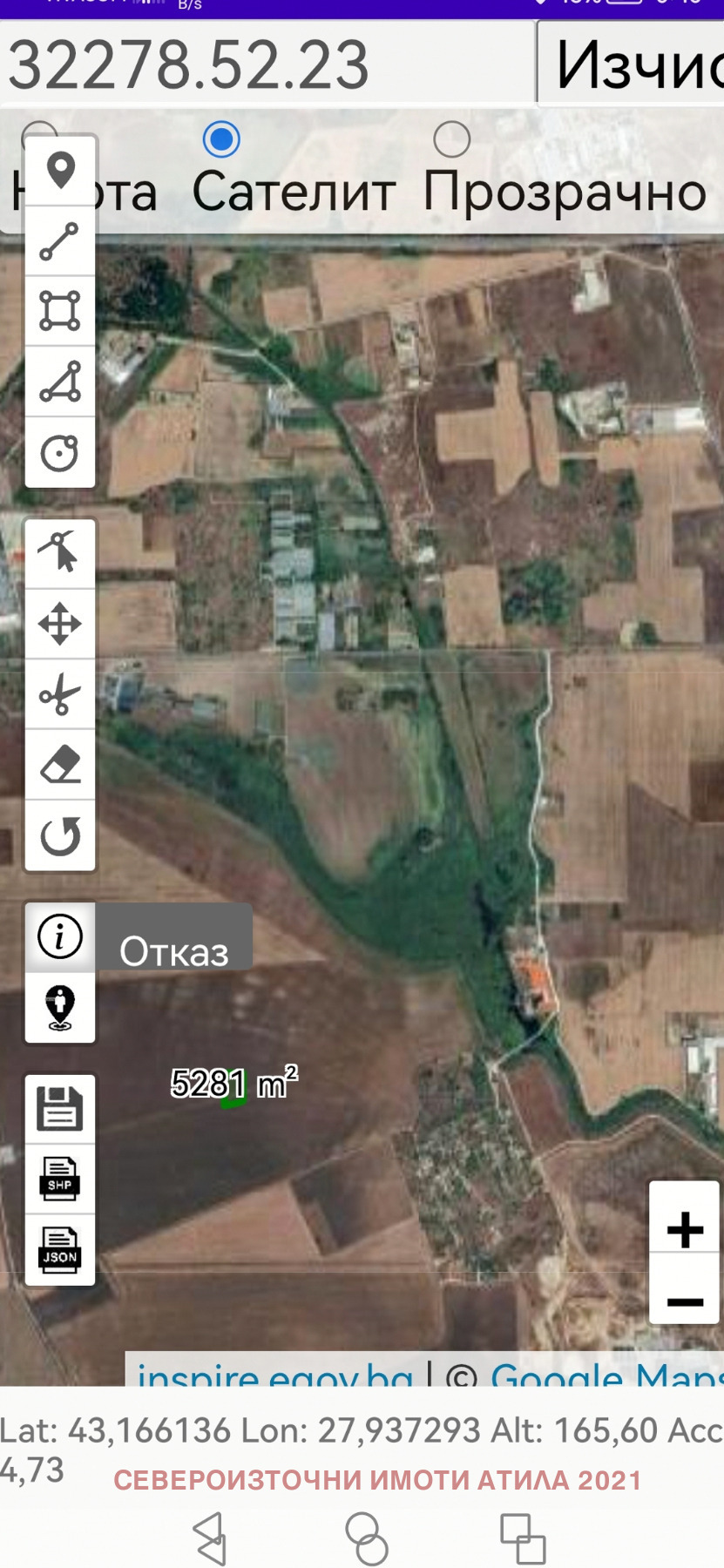
Task: Activate the scissors cut tool
Action: [60, 694]
